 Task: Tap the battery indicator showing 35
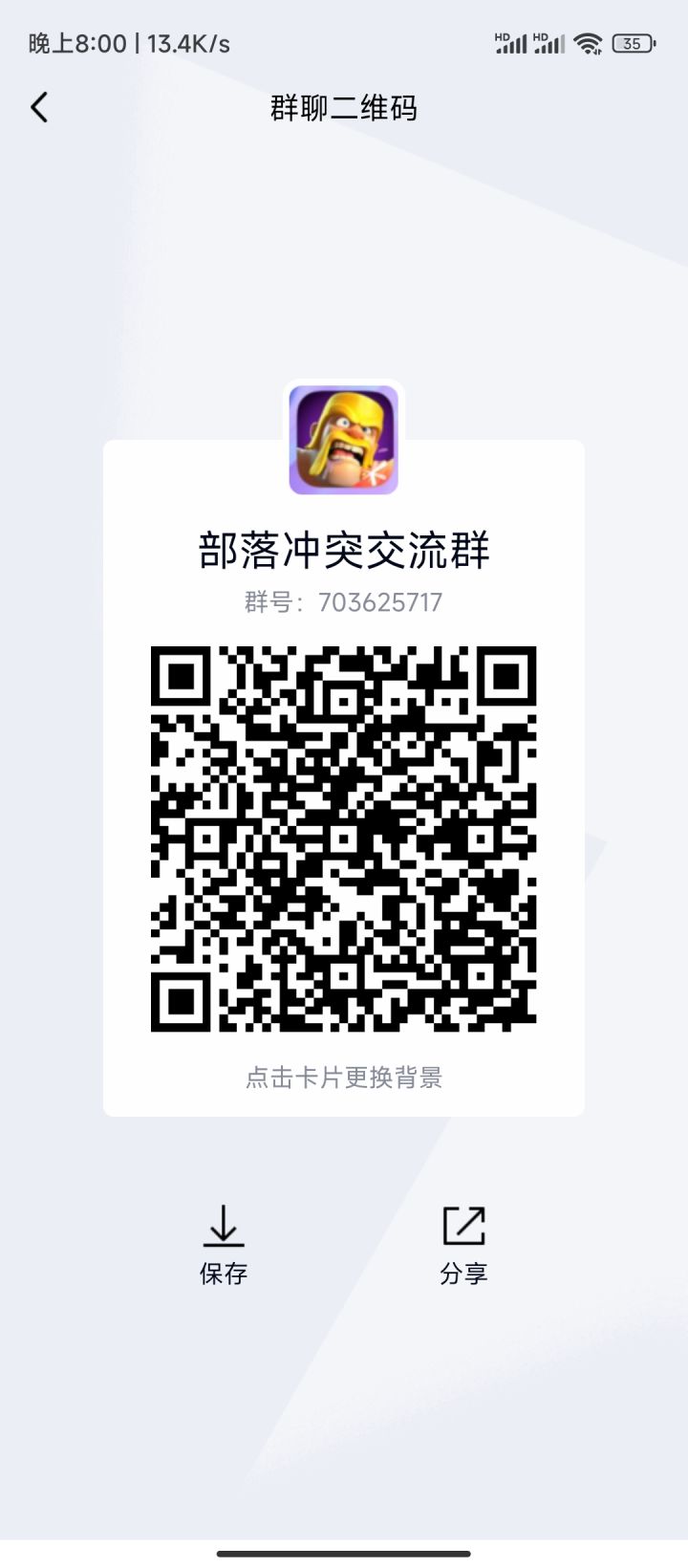tap(634, 42)
